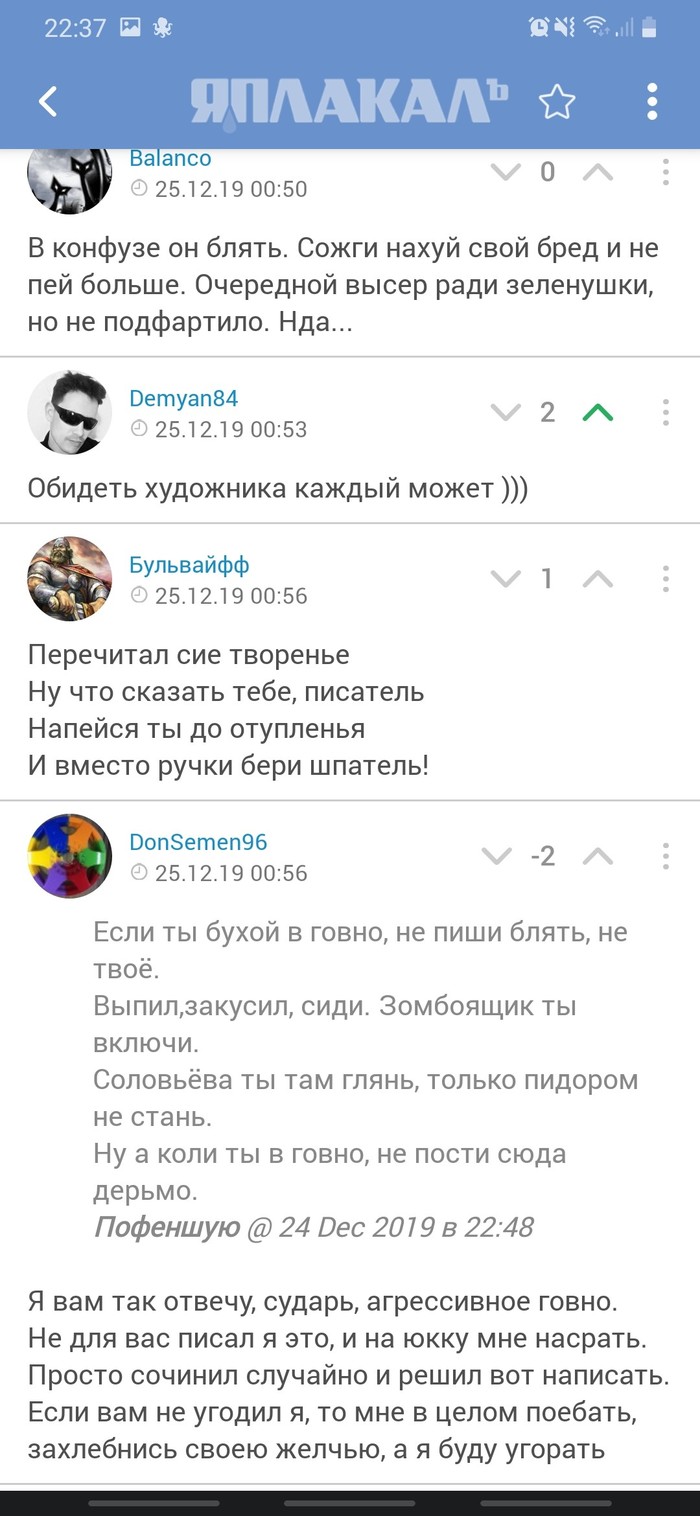Open options menu for the Demyan84 comment
The height and width of the screenshot is (1516, 700).
(x=665, y=412)
